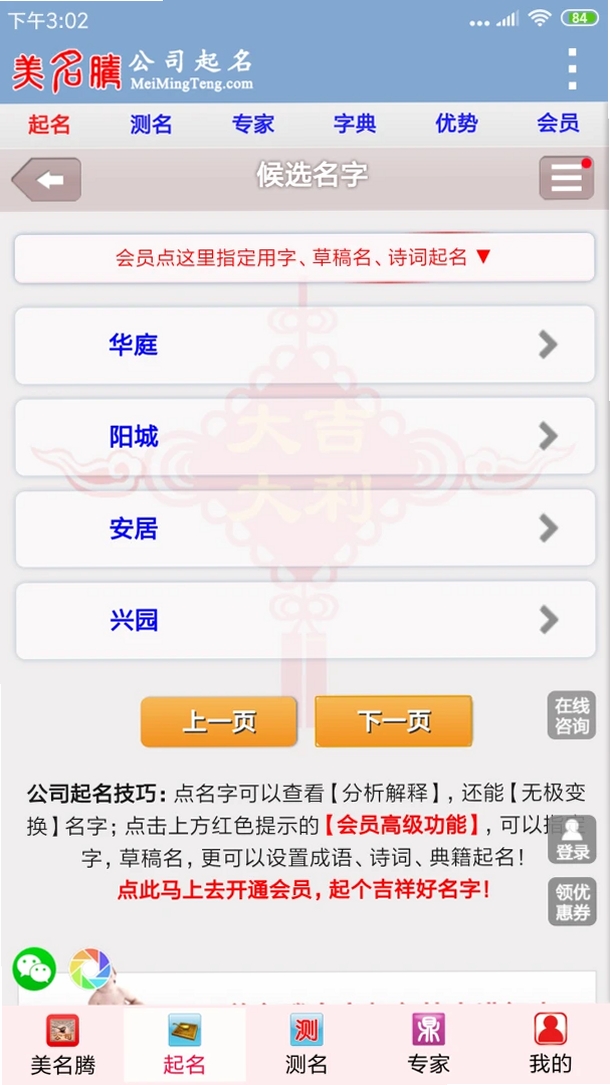Open 在线咨询 online consultation

pos(572,715)
